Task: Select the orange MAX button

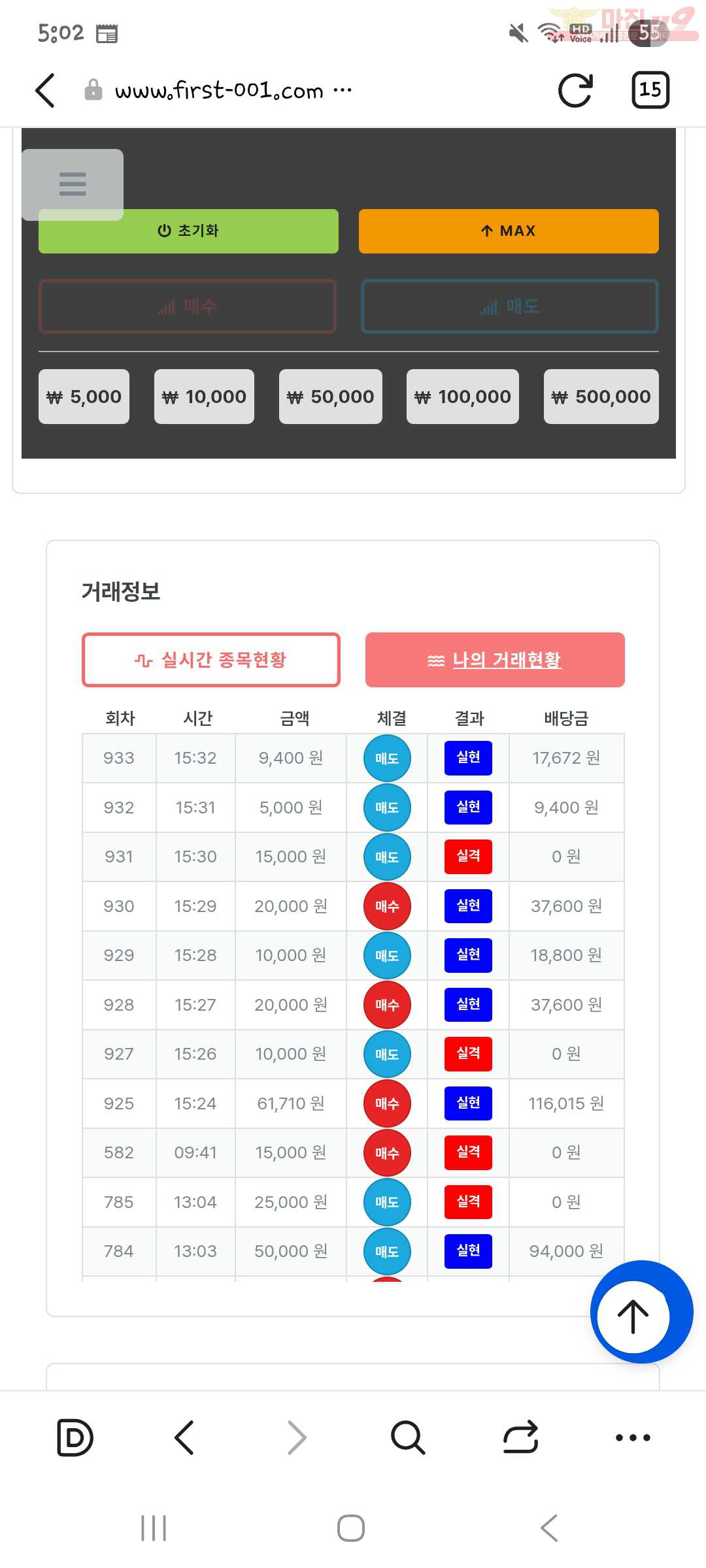Action: (509, 231)
